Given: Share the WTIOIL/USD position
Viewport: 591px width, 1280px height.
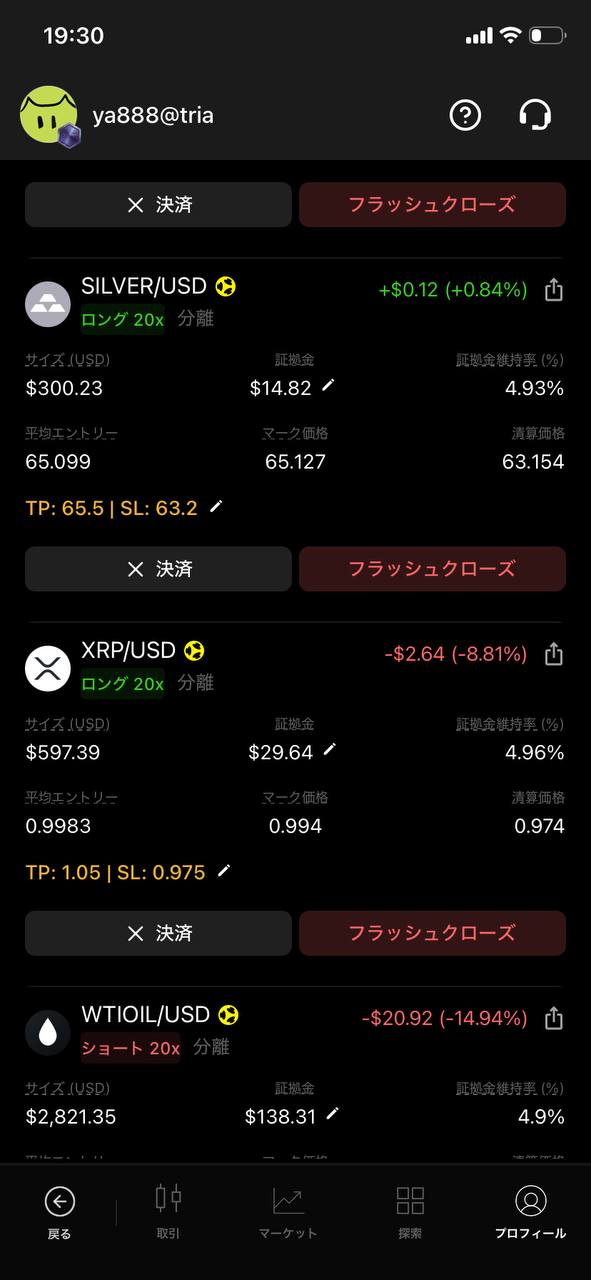Looking at the screenshot, I should 554,1018.
